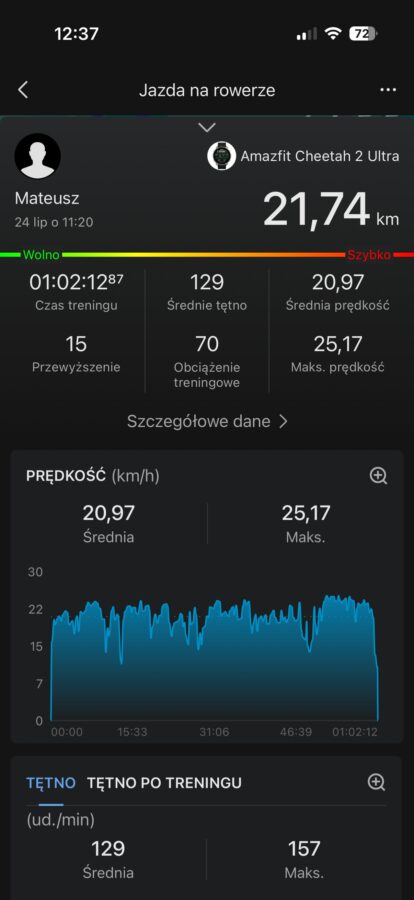Collapse the panel with the top chevron
This screenshot has width=414, height=900.
(x=207, y=127)
